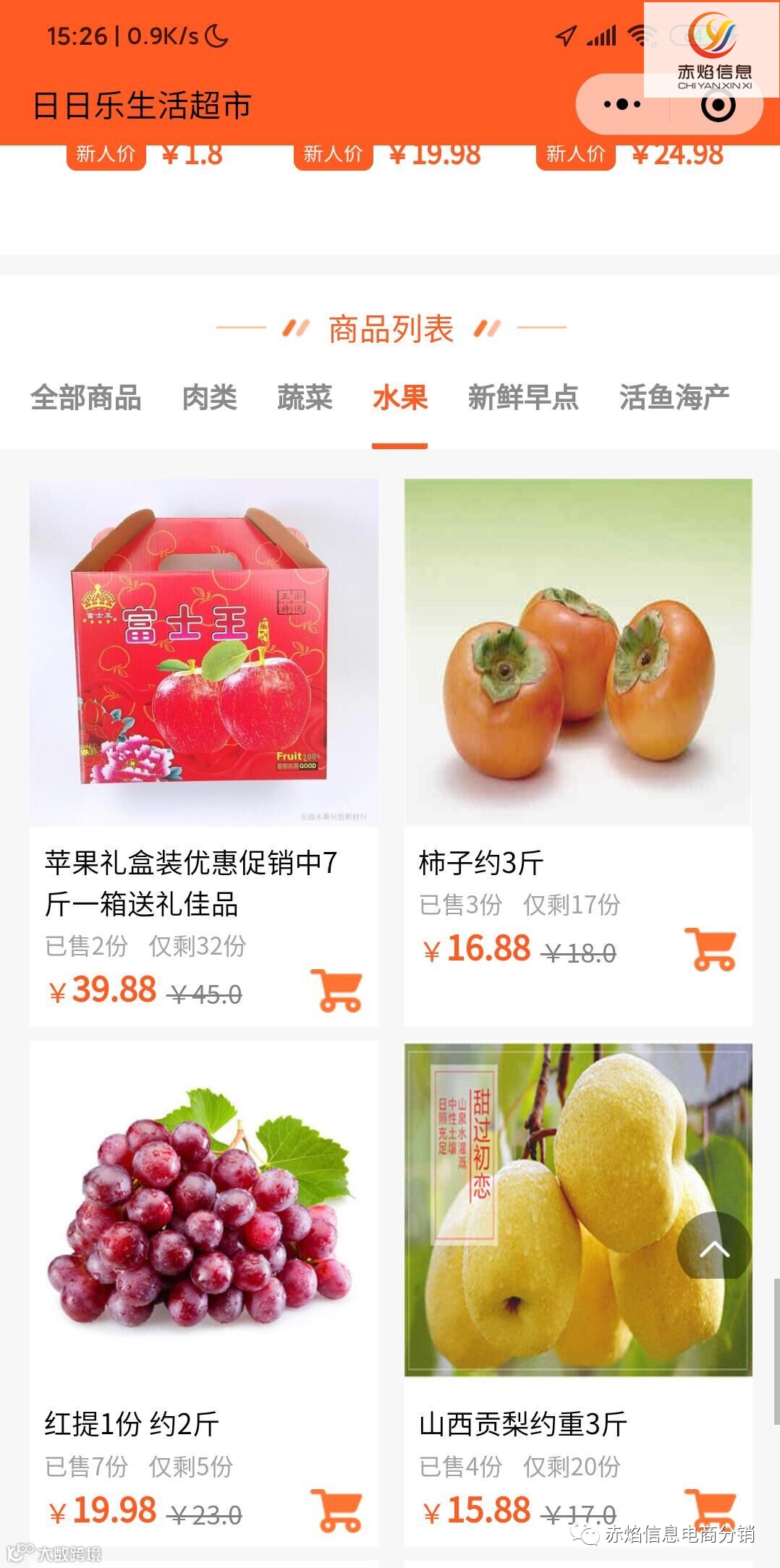Viewport: 780px width, 1568px height.
Task: Switch to the 新鲜早点 tab
Action: [523, 398]
